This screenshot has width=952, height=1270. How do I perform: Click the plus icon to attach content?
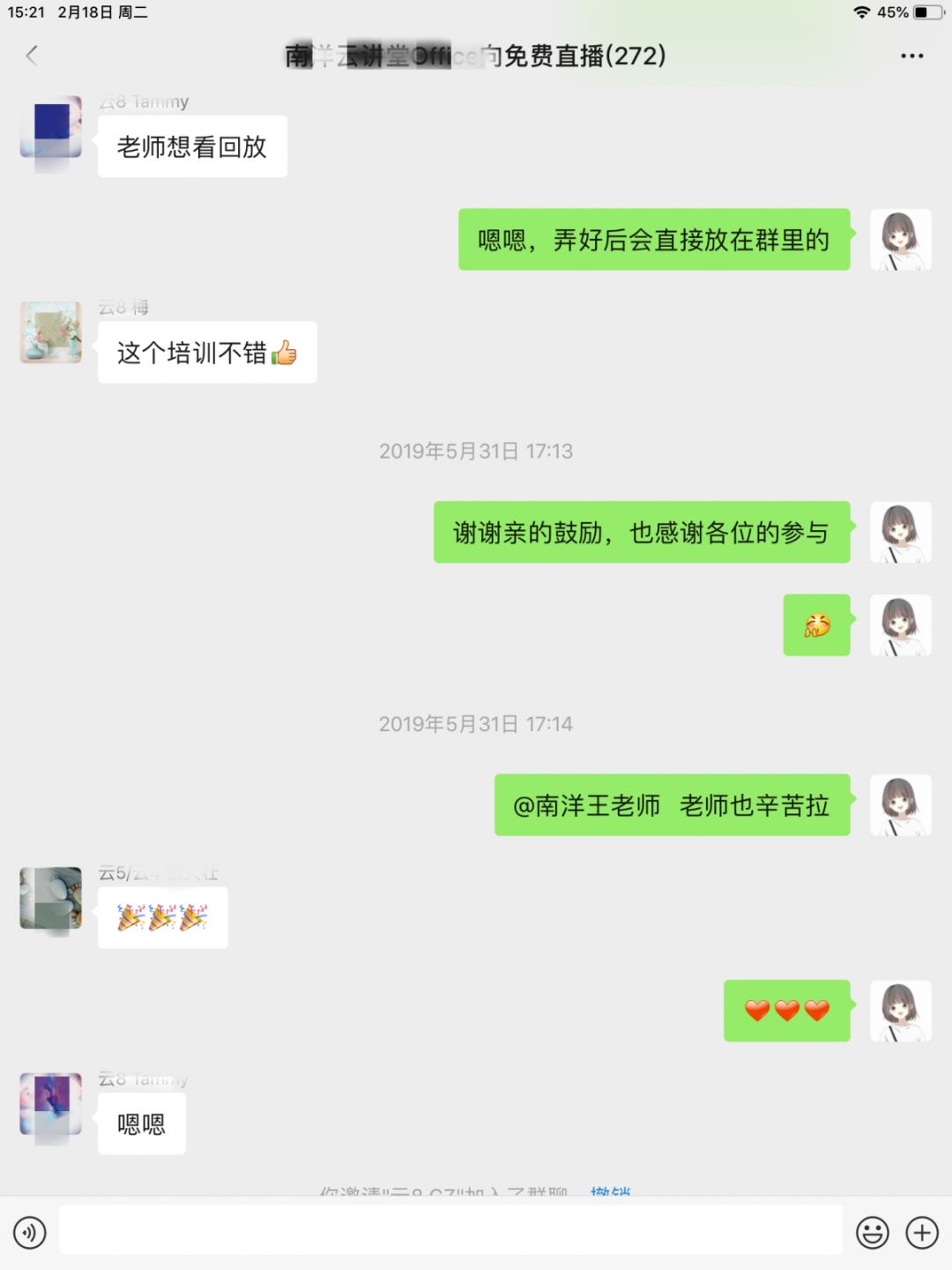[x=921, y=1233]
